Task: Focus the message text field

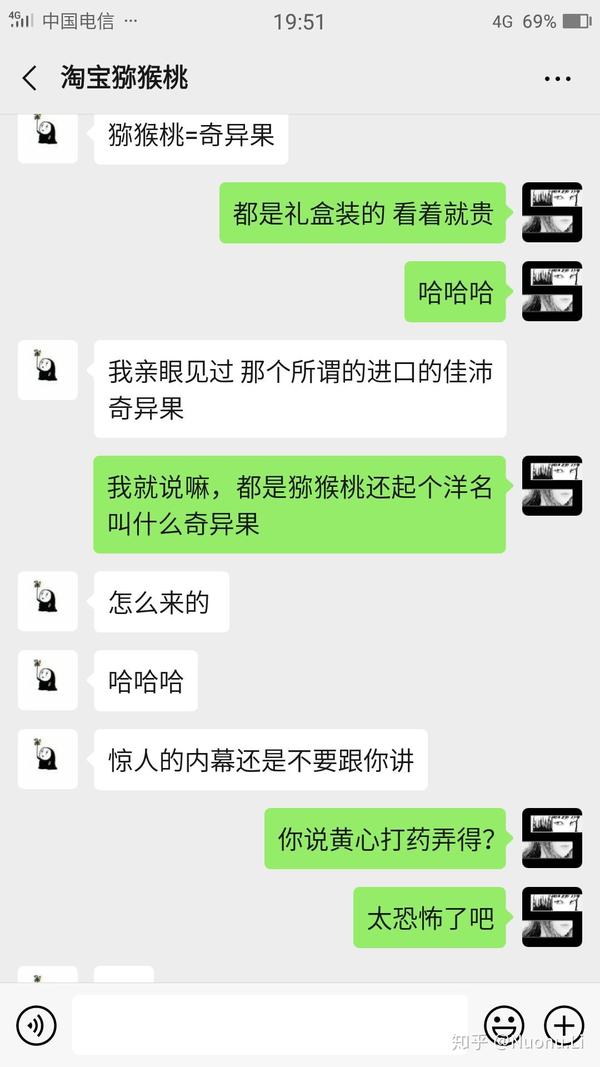Action: (x=270, y=1025)
